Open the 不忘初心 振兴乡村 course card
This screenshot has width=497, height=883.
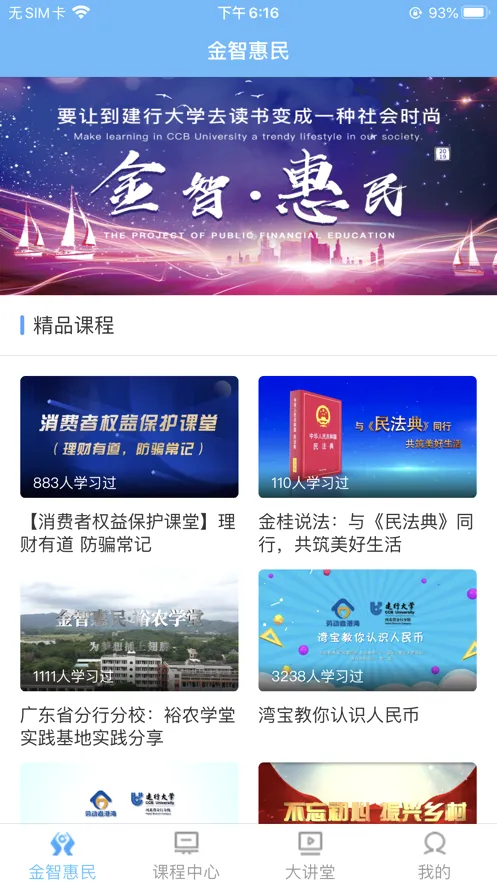368,793
